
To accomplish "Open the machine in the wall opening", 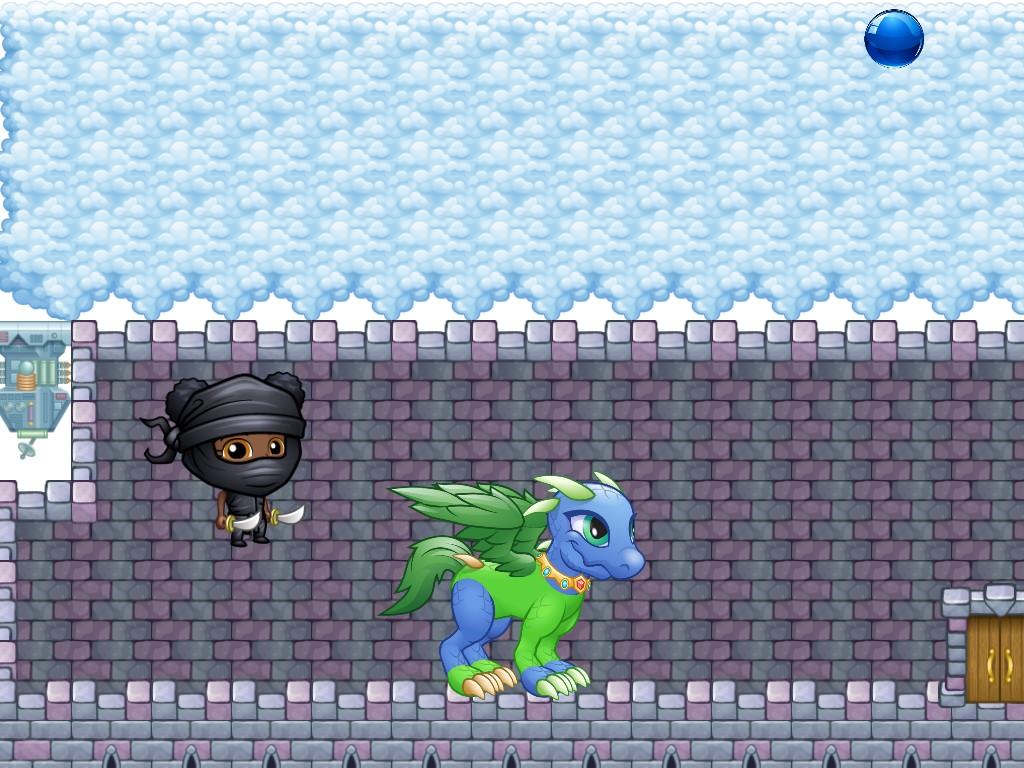I will click(x=33, y=386).
